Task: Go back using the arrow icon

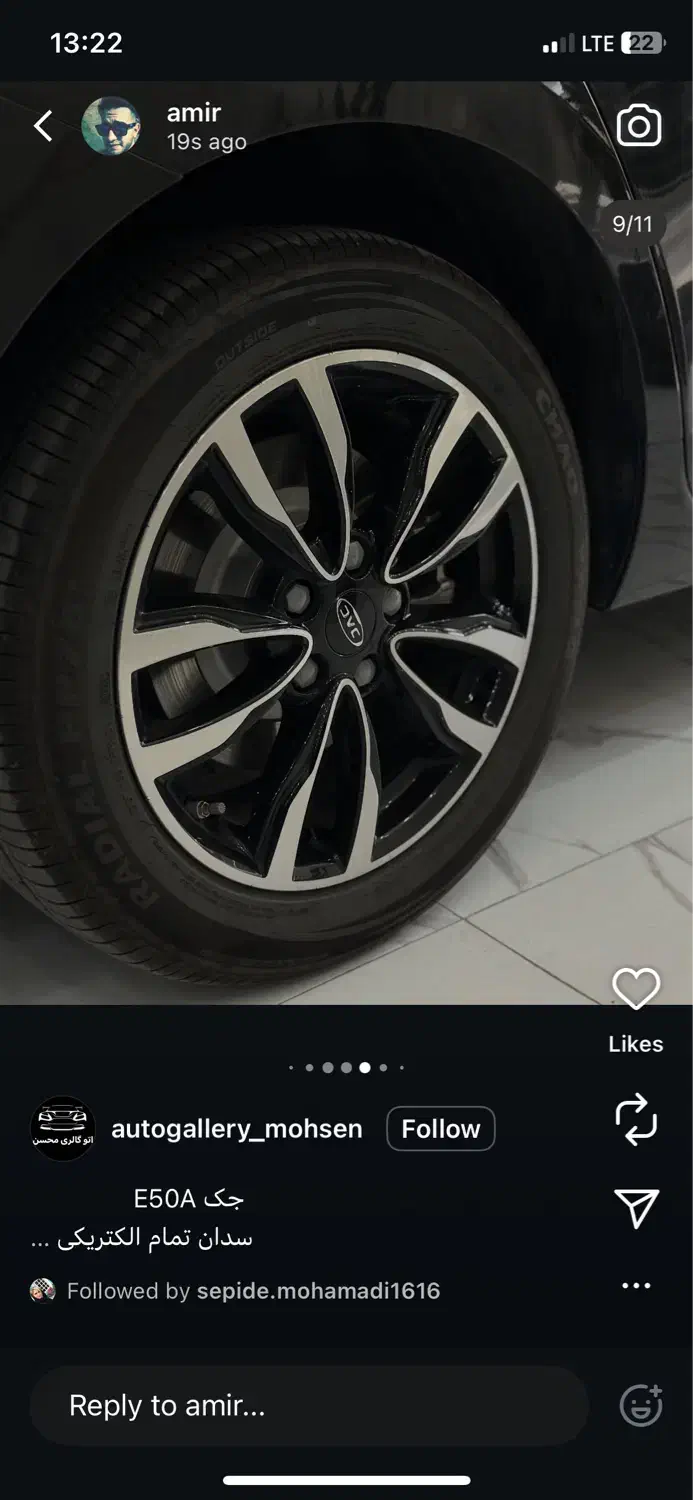Action: 43,126
